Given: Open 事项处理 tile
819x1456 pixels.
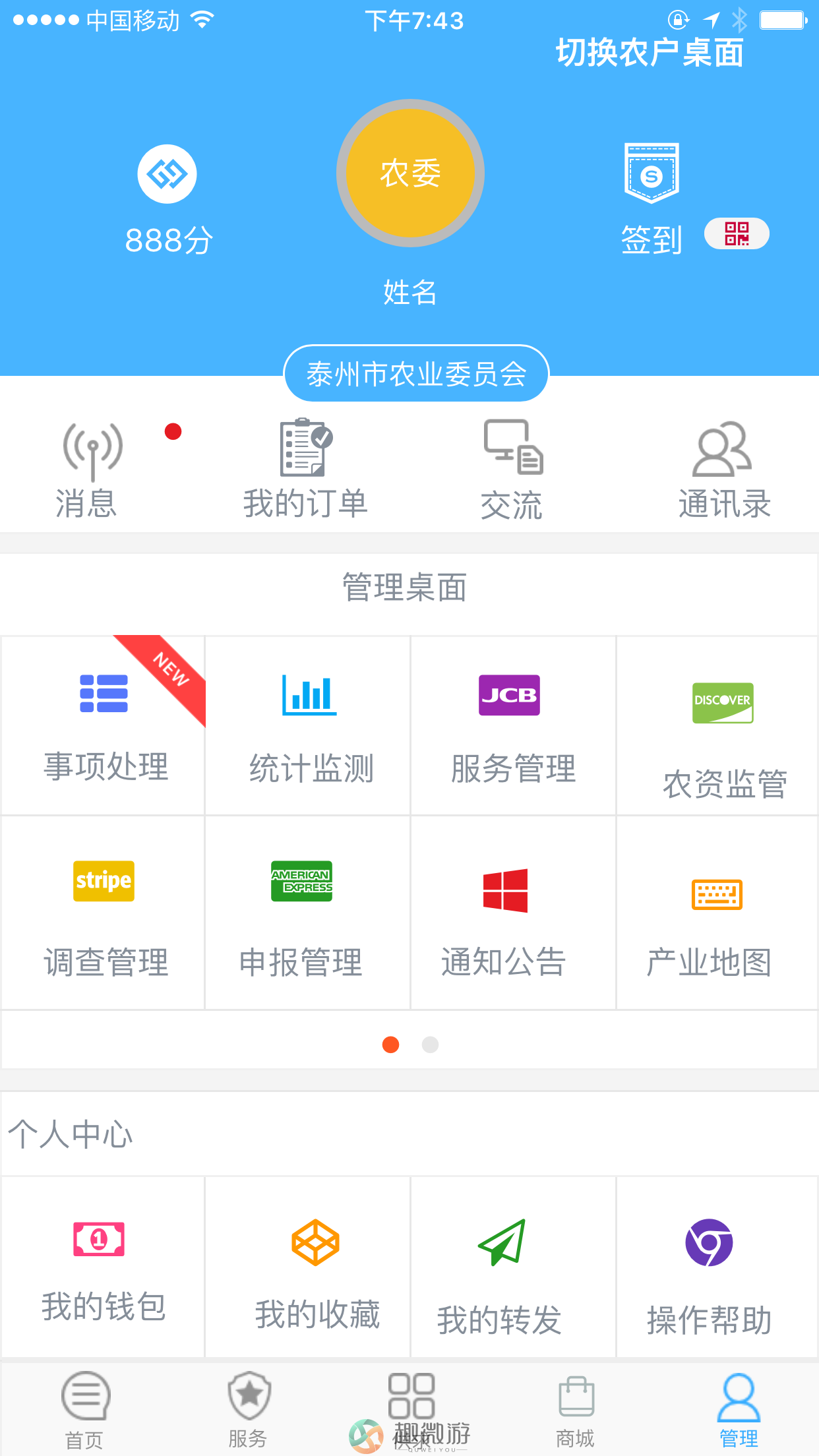Looking at the screenshot, I should coord(103,725).
